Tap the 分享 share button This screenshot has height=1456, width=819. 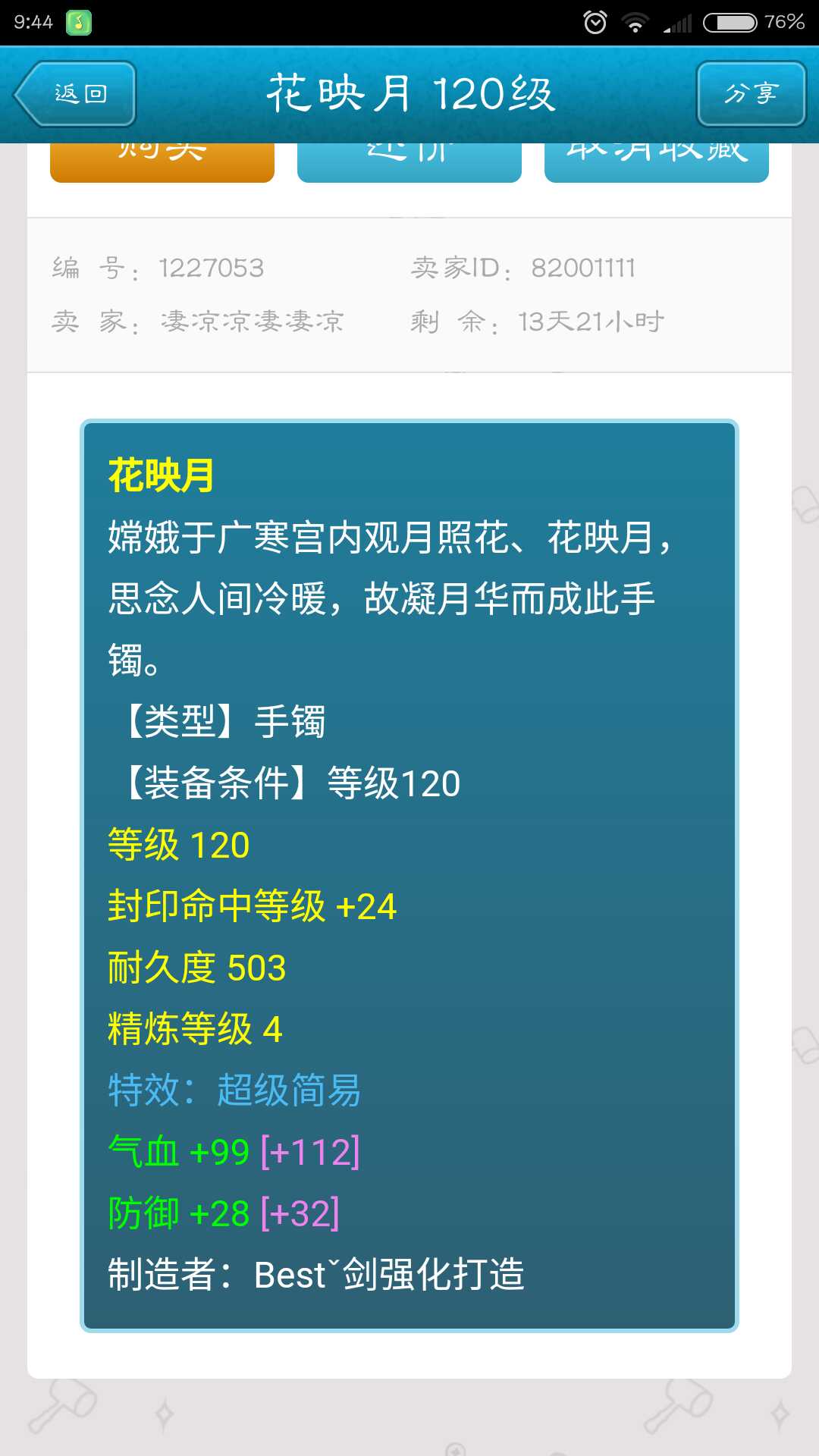tap(751, 94)
